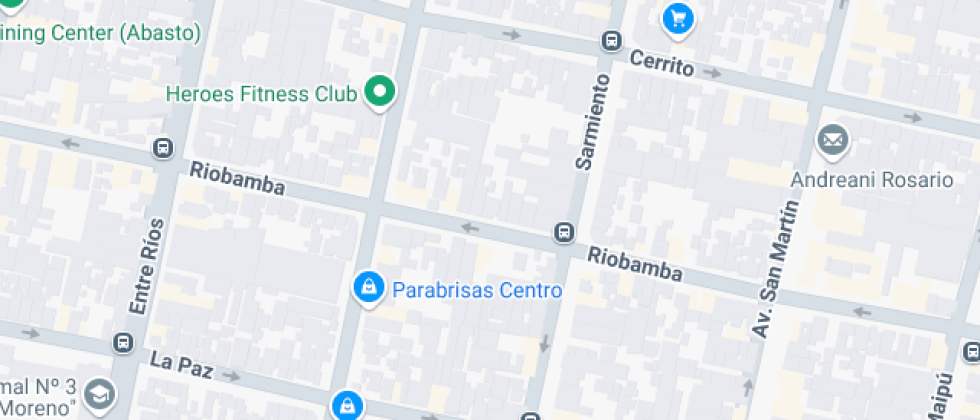Select the Parabrisas Centro shop pin
The height and width of the screenshot is (420, 980).
(x=369, y=289)
